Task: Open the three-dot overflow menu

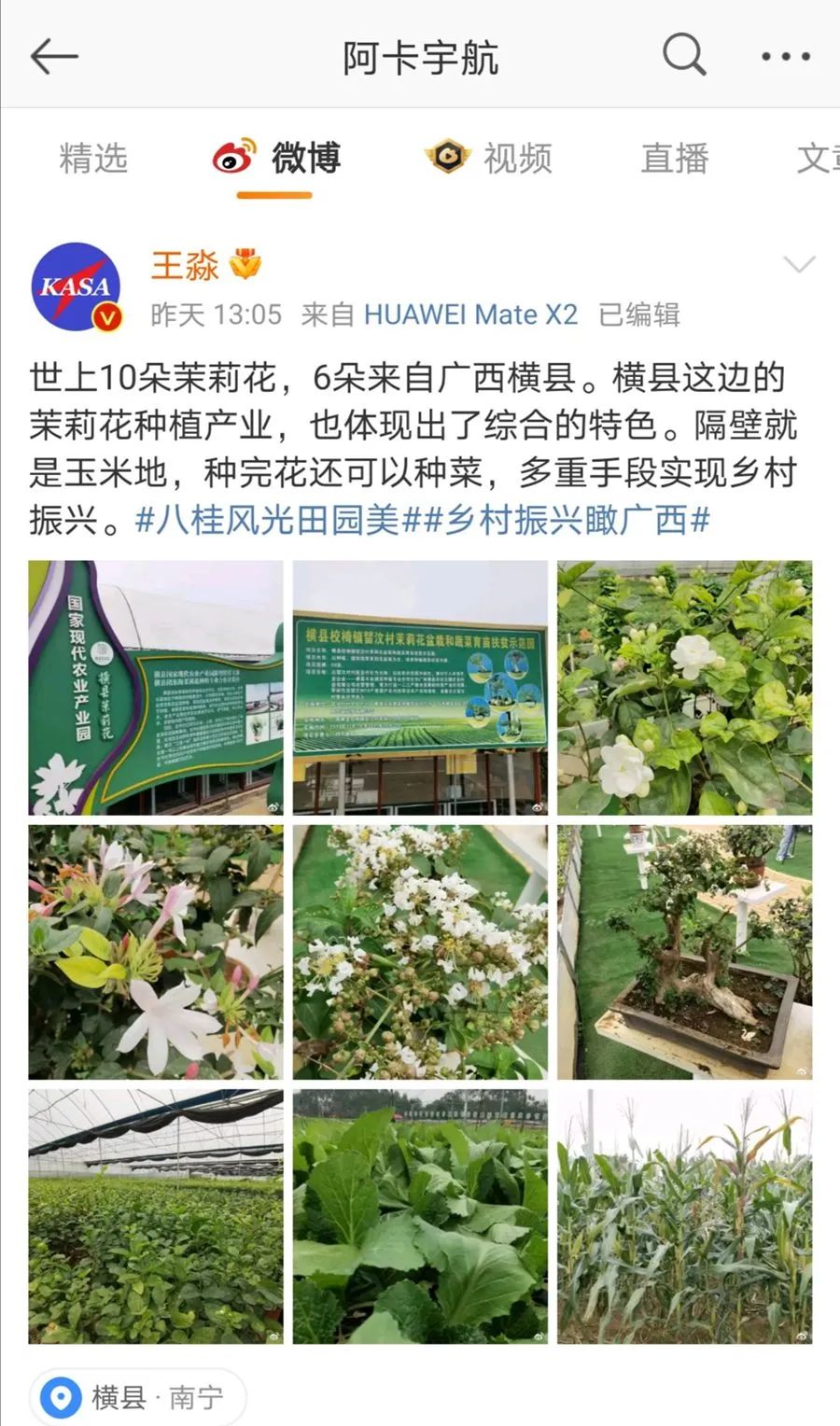Action: coord(785,57)
